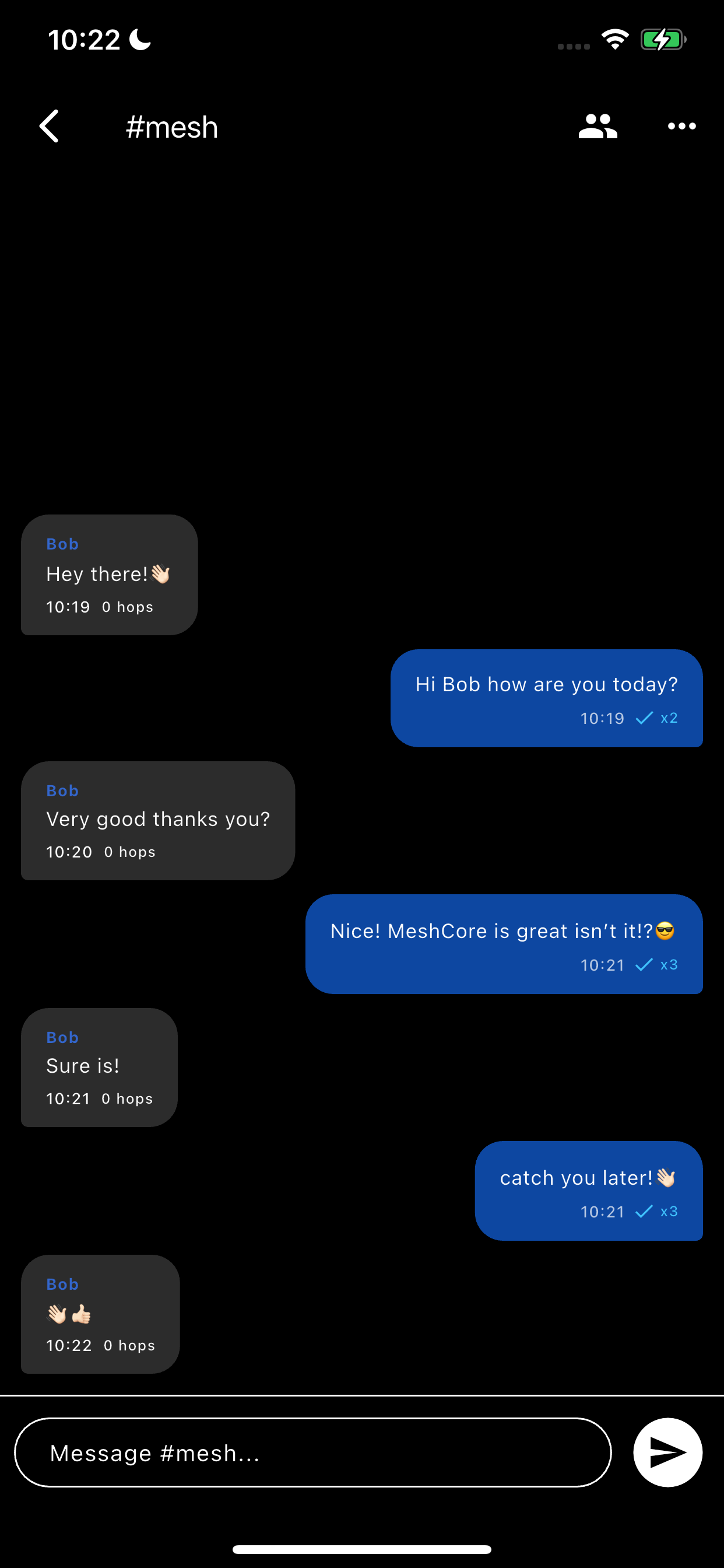Viewport: 724px width, 1568px height.
Task: Tap the x2 delivery count on 'Hi Bob' message
Action: 668,717
